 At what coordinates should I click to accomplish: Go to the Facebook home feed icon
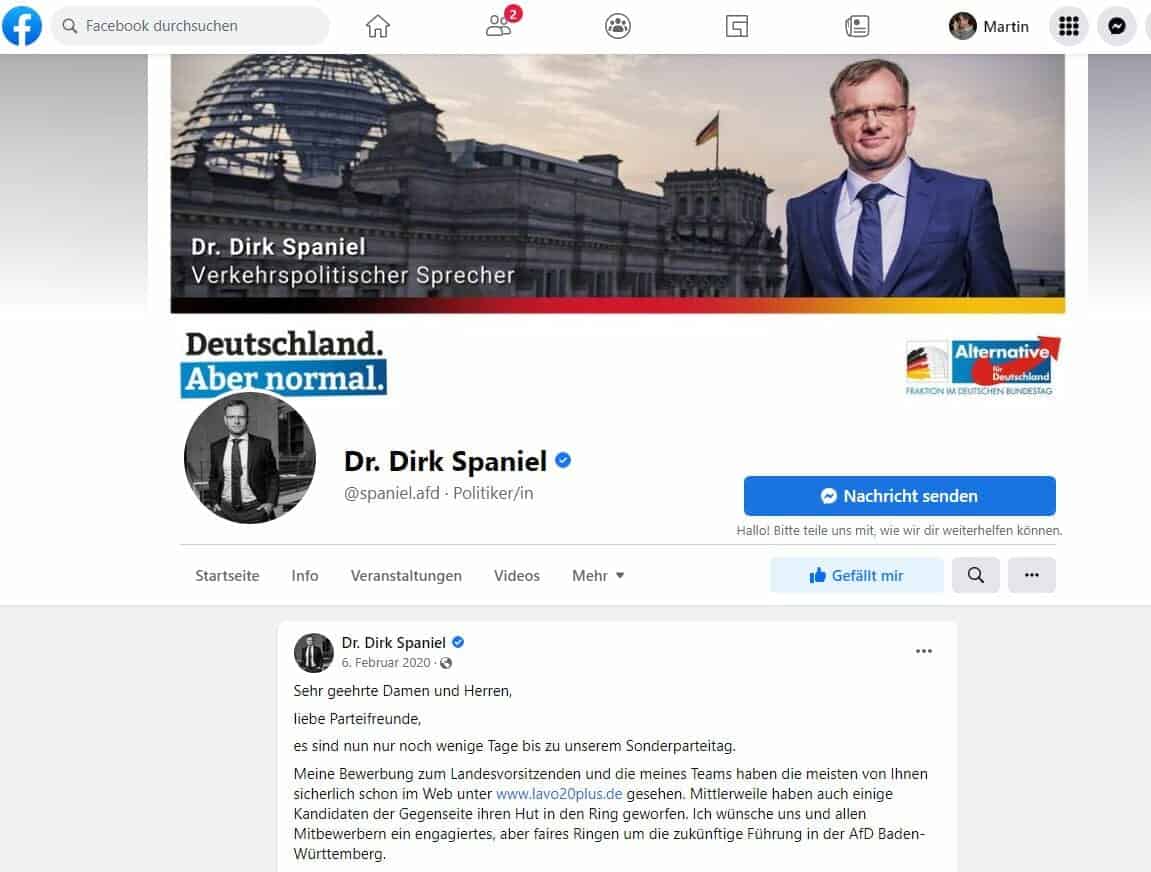tap(378, 27)
